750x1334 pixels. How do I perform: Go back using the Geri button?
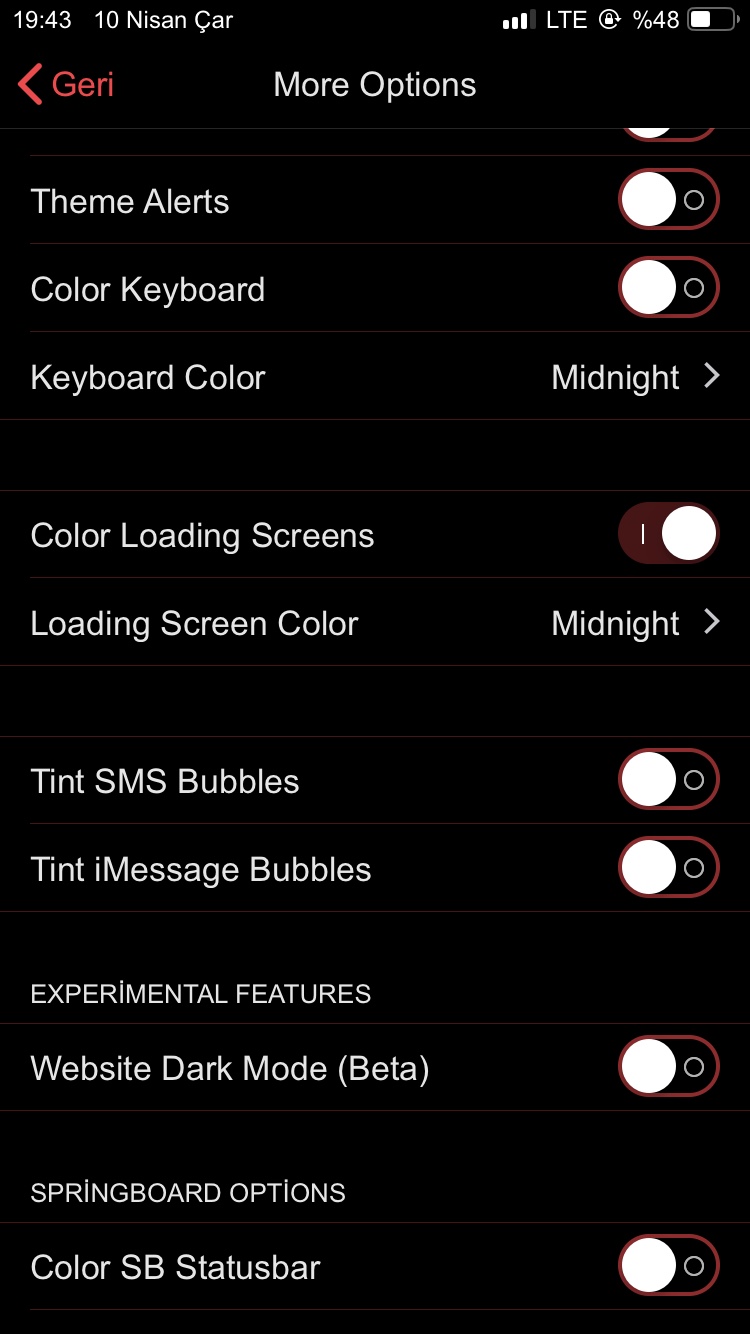pyautogui.click(x=66, y=85)
